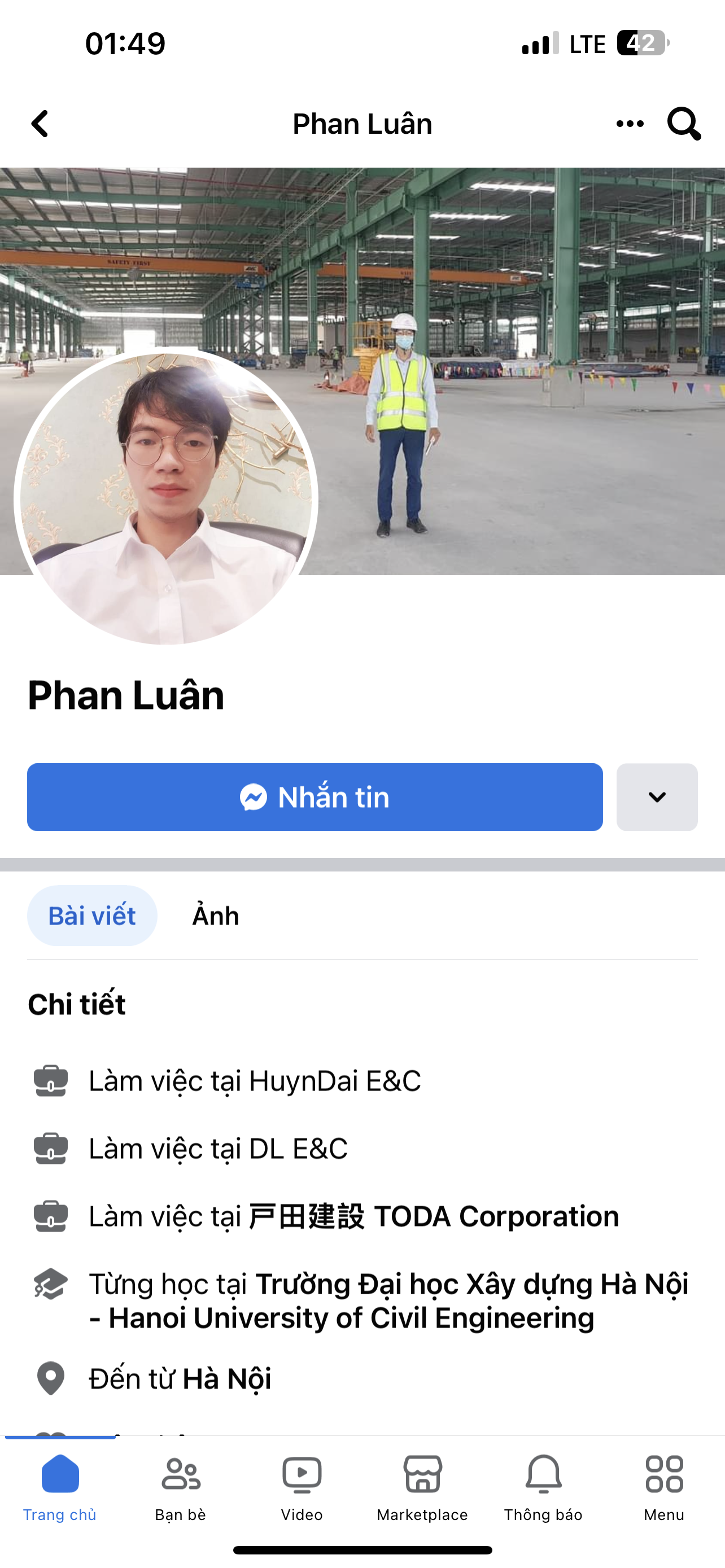Open the three-dot overflow menu
Viewport: 725px width, 1568px height.
pos(630,124)
